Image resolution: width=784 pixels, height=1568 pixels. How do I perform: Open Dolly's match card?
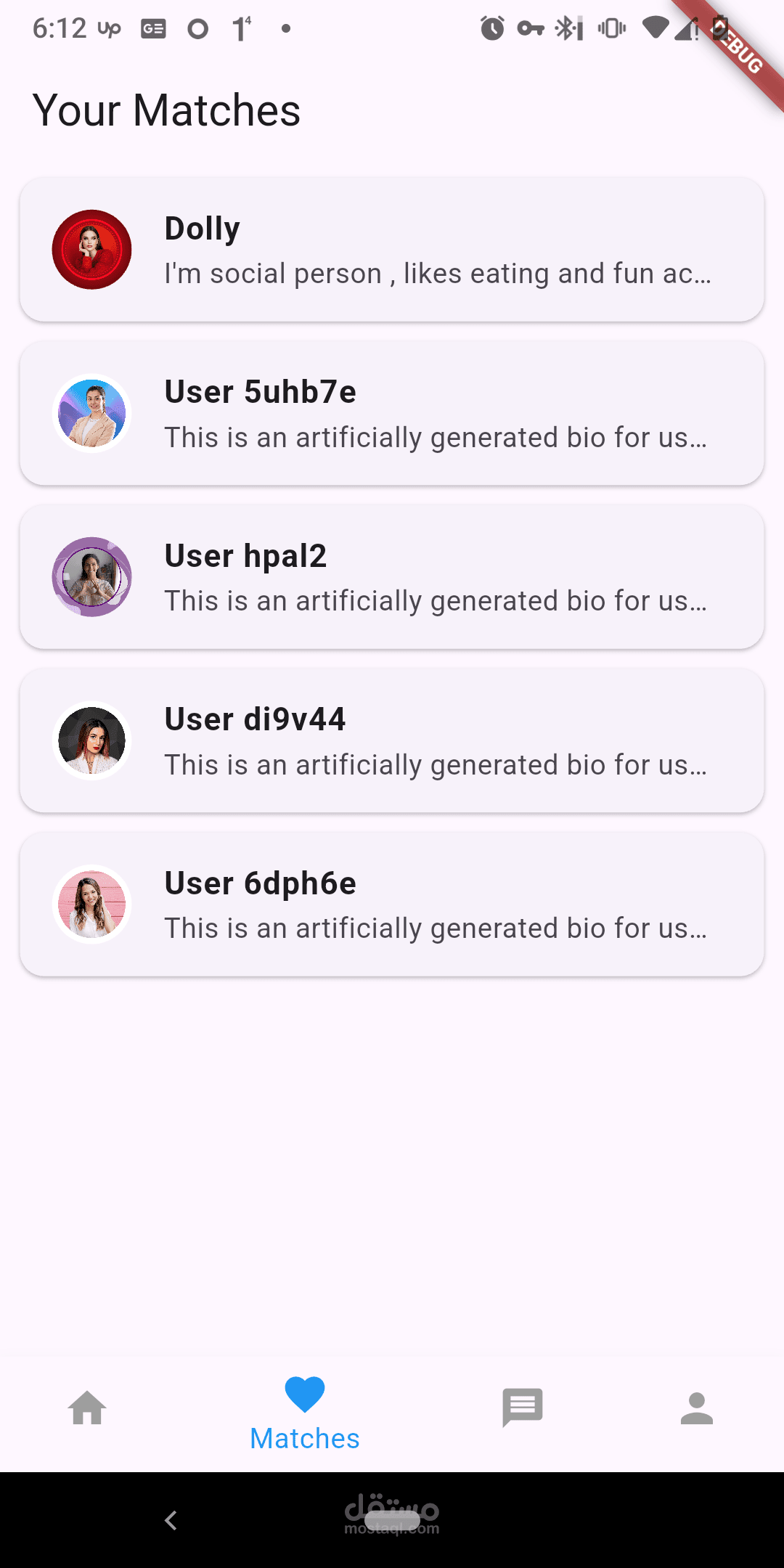[392, 250]
